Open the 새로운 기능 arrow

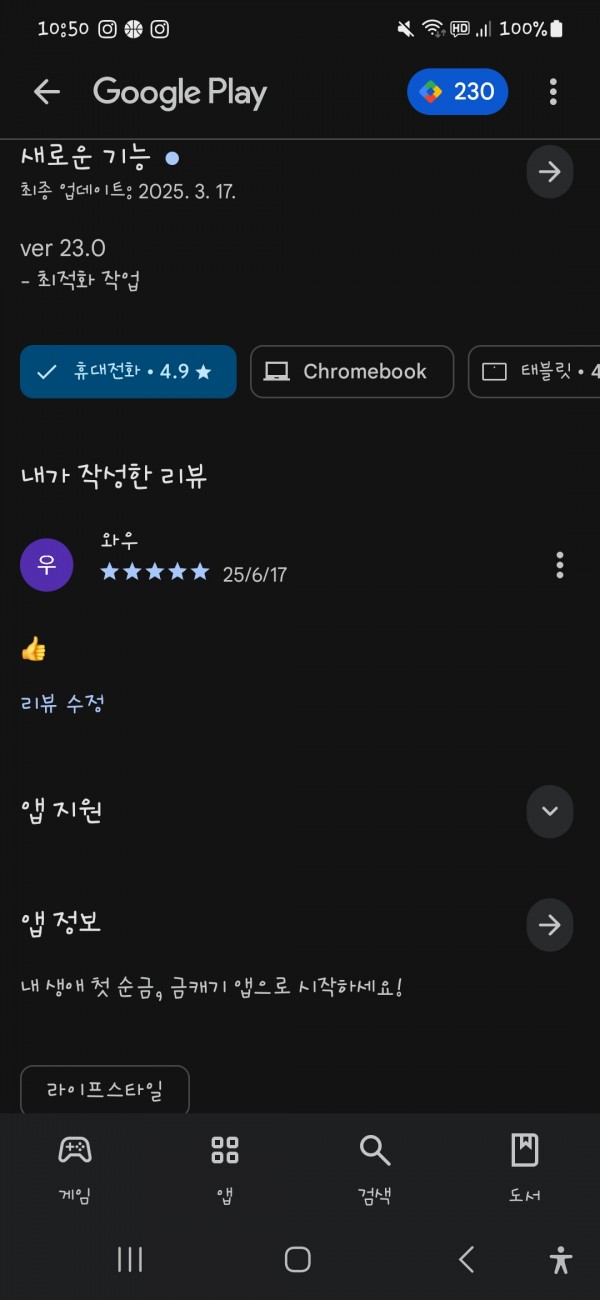click(x=550, y=172)
